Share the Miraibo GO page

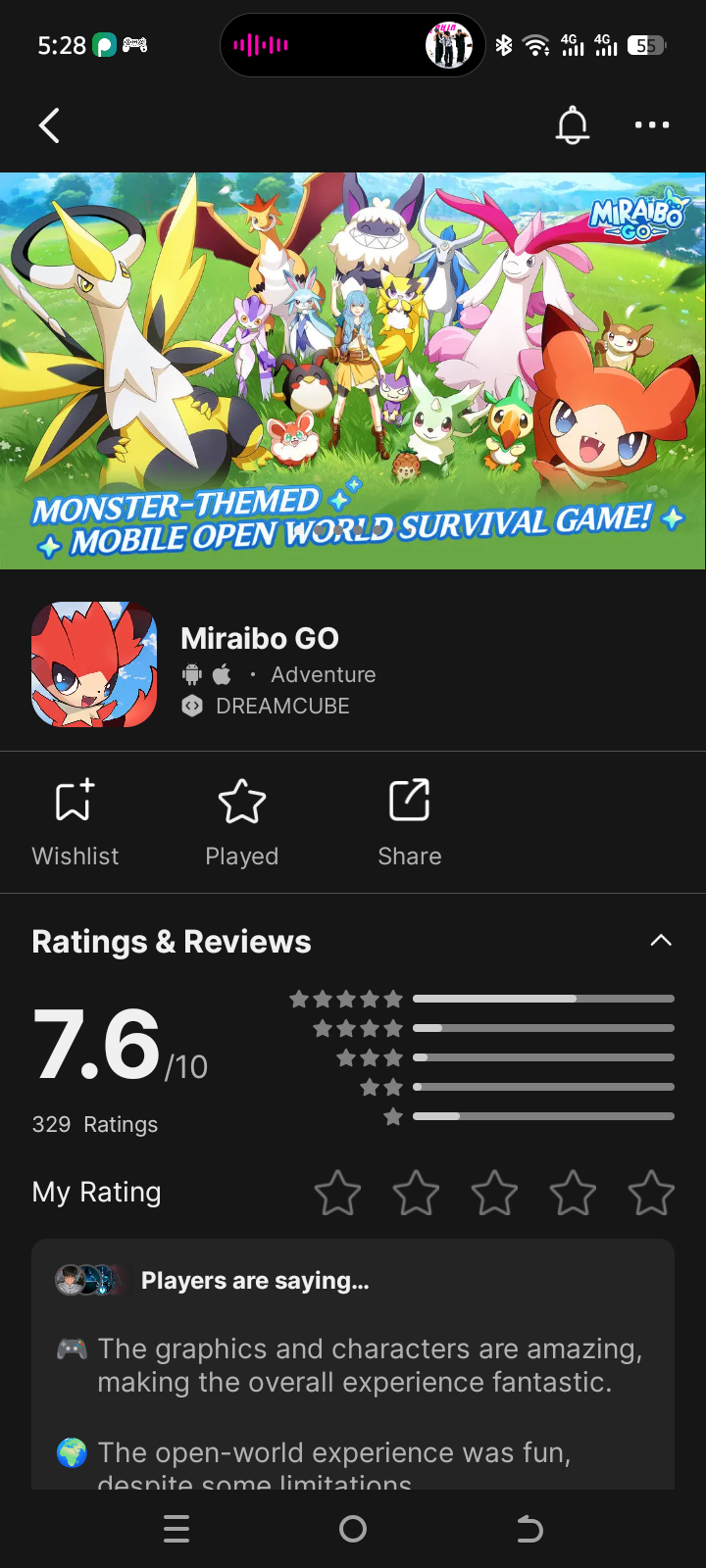tap(409, 821)
